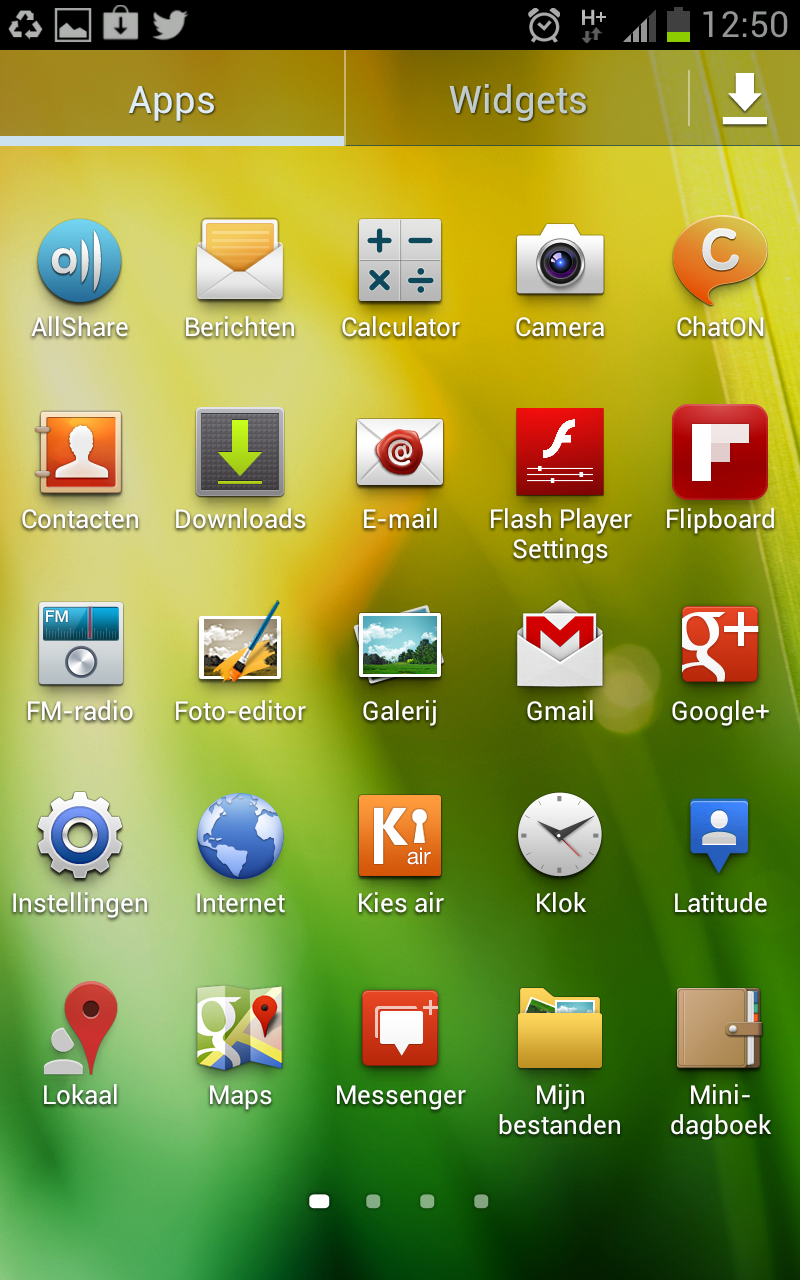Launch the AllShare app

(80, 262)
